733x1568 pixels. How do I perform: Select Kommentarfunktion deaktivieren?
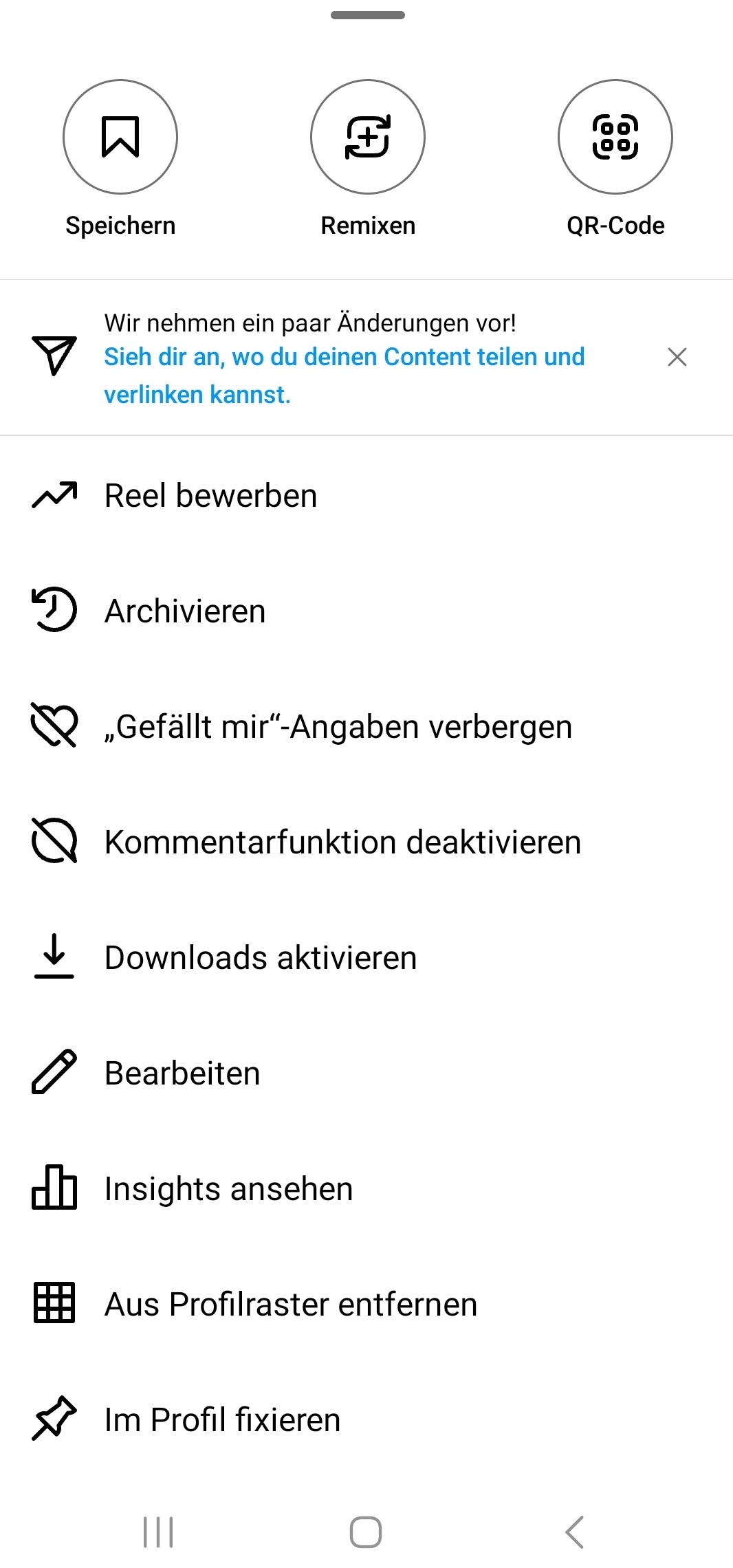[x=366, y=842]
